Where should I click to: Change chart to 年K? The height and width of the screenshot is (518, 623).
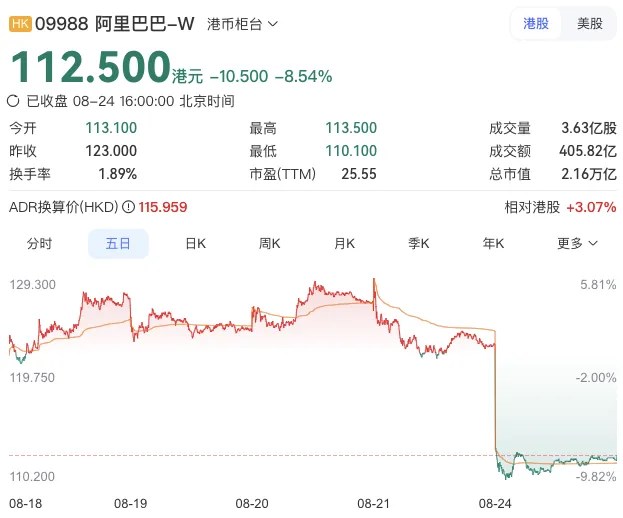[493, 244]
